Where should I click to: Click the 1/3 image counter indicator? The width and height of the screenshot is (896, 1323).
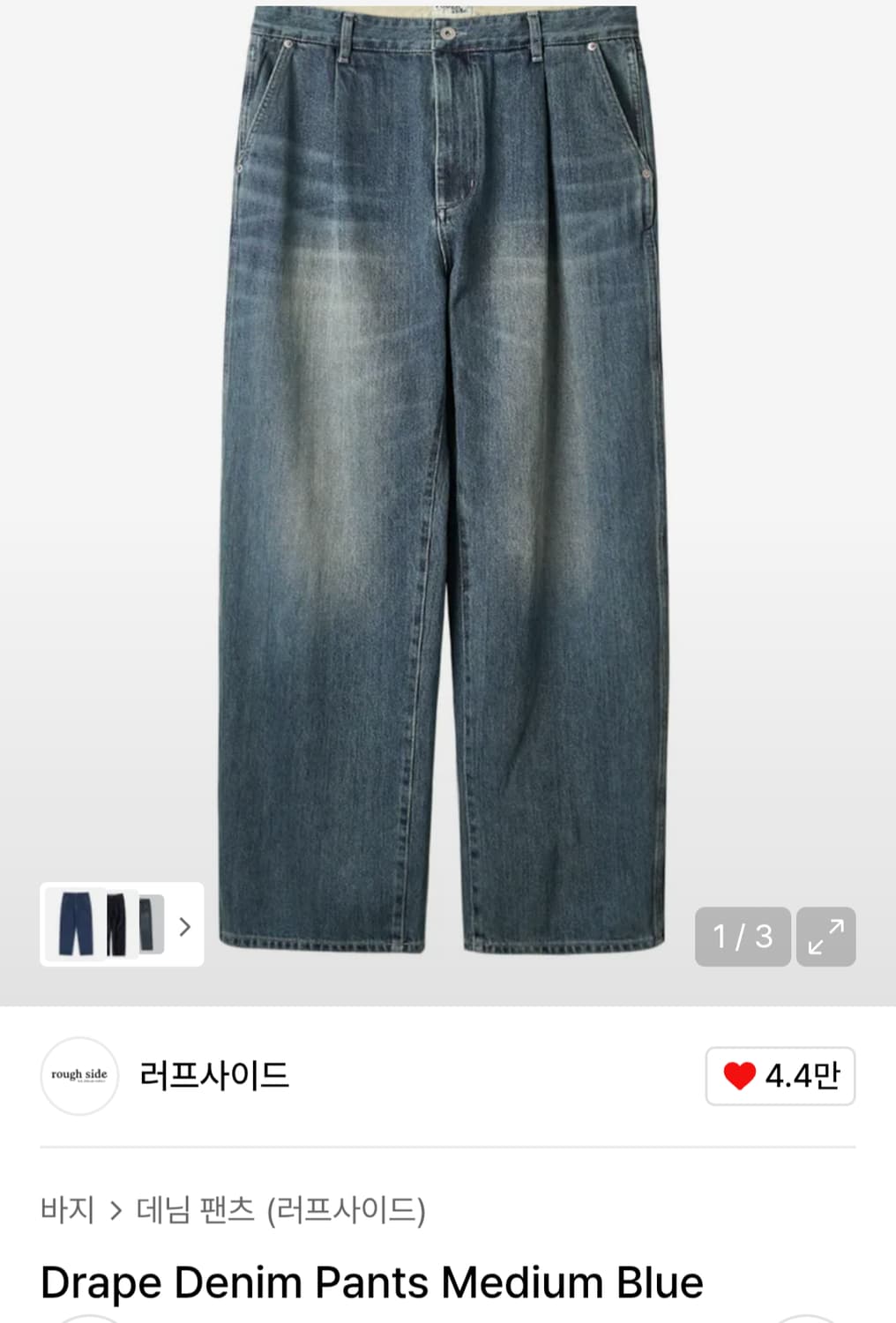click(x=743, y=938)
